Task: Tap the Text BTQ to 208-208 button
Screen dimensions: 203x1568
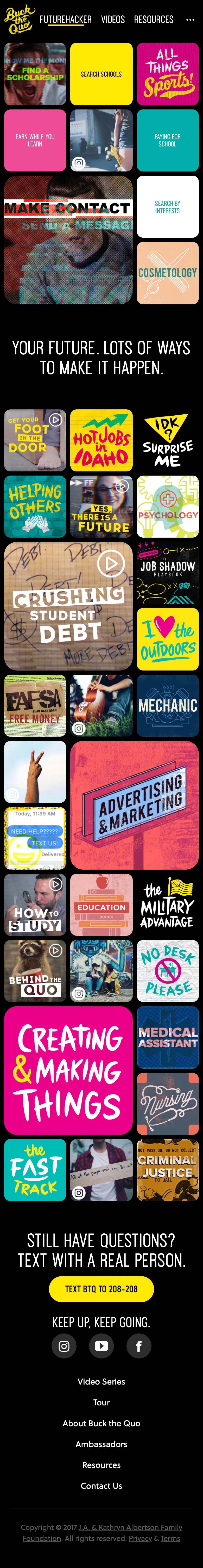Action: tap(101, 1289)
